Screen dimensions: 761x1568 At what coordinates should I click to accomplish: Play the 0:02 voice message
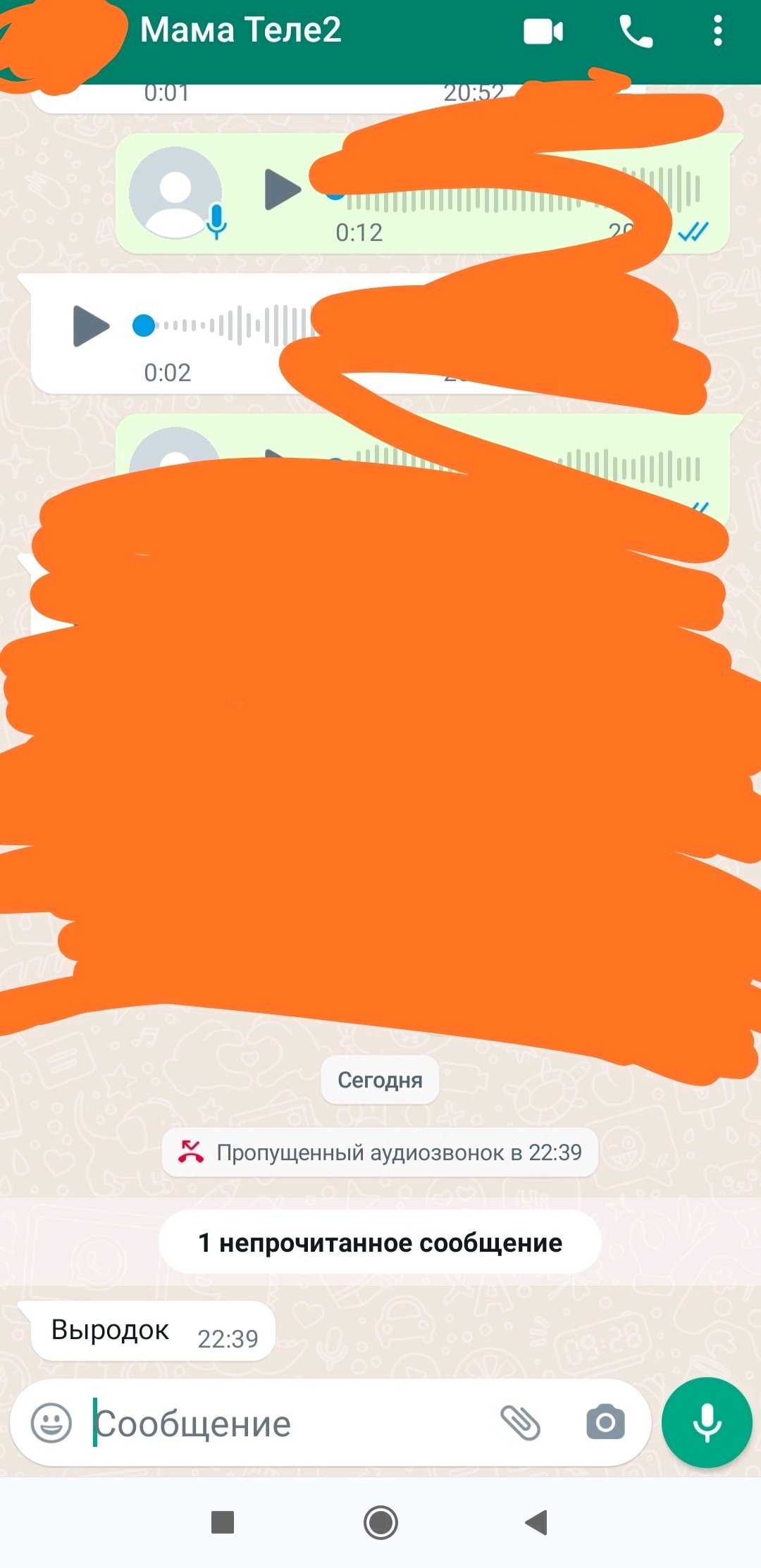click(91, 325)
